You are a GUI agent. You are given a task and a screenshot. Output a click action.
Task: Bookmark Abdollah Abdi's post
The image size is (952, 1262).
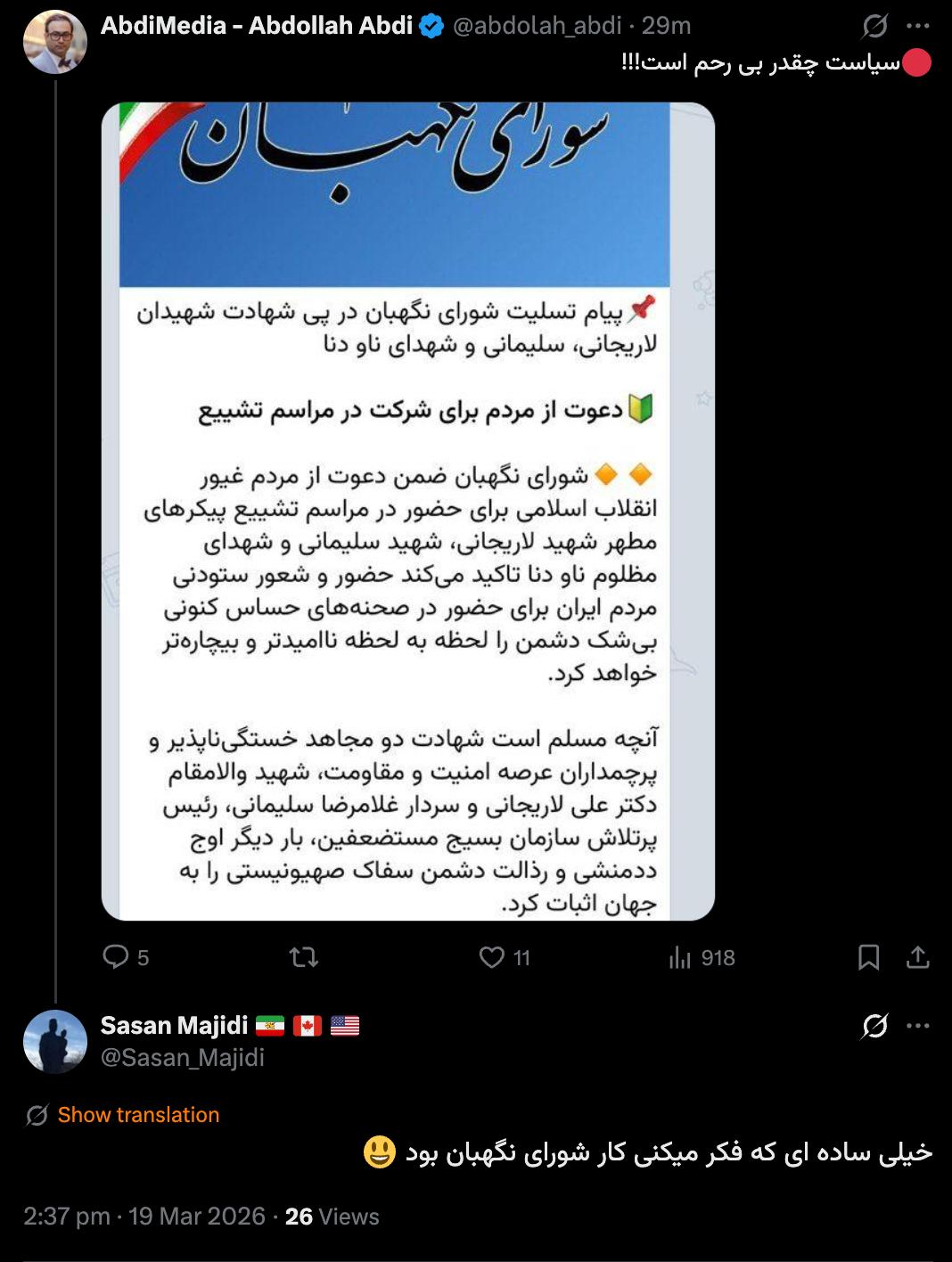click(868, 957)
